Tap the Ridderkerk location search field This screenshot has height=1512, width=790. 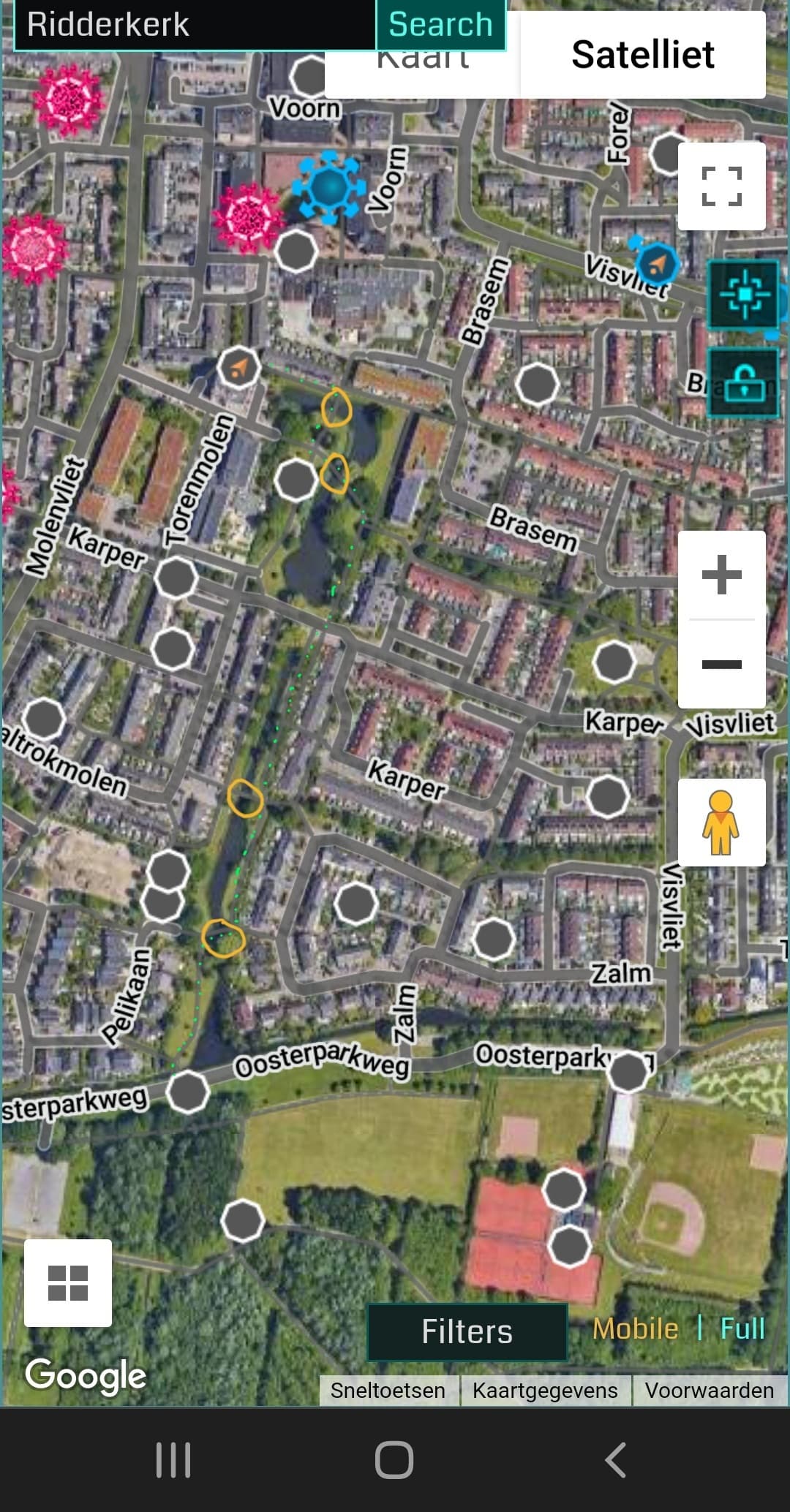(x=195, y=25)
